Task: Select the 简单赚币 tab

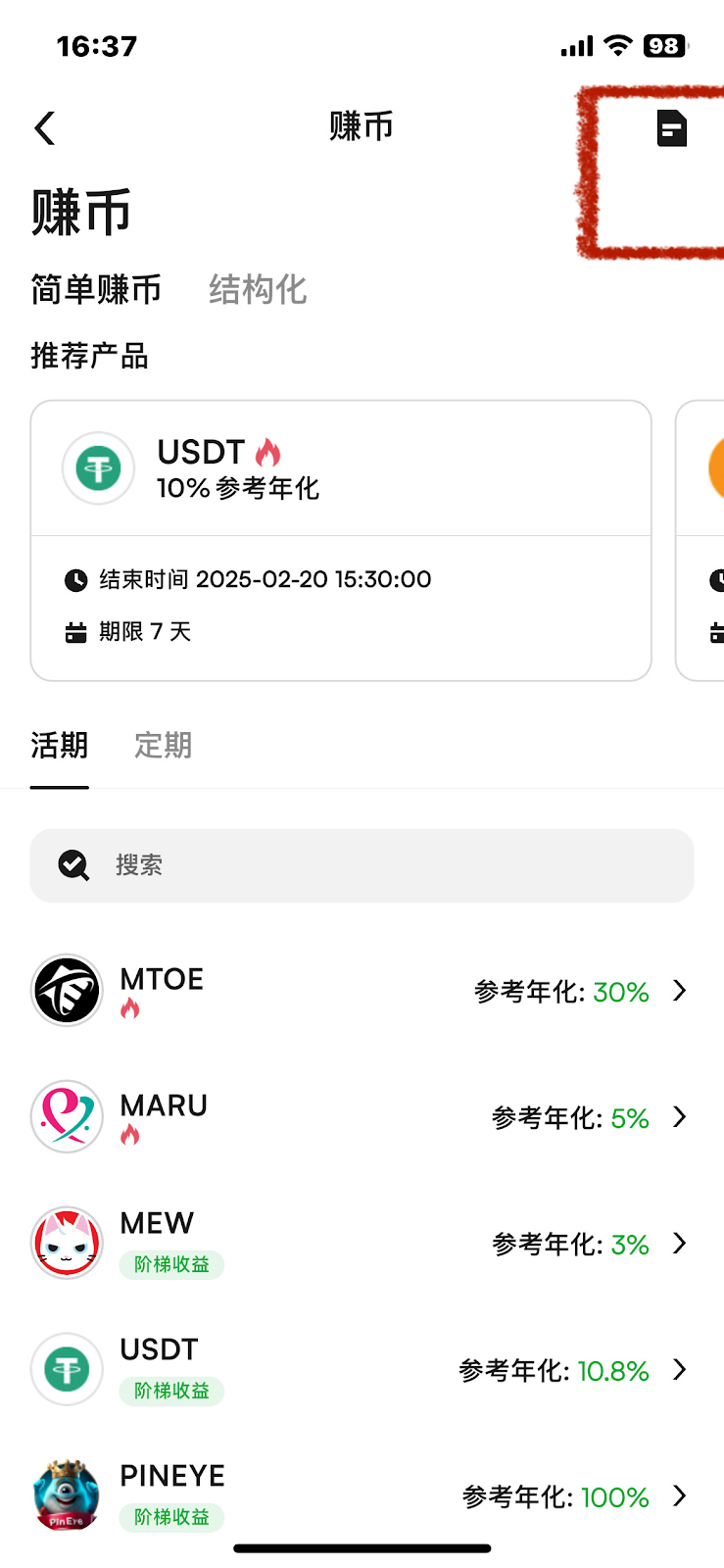Action: click(96, 290)
